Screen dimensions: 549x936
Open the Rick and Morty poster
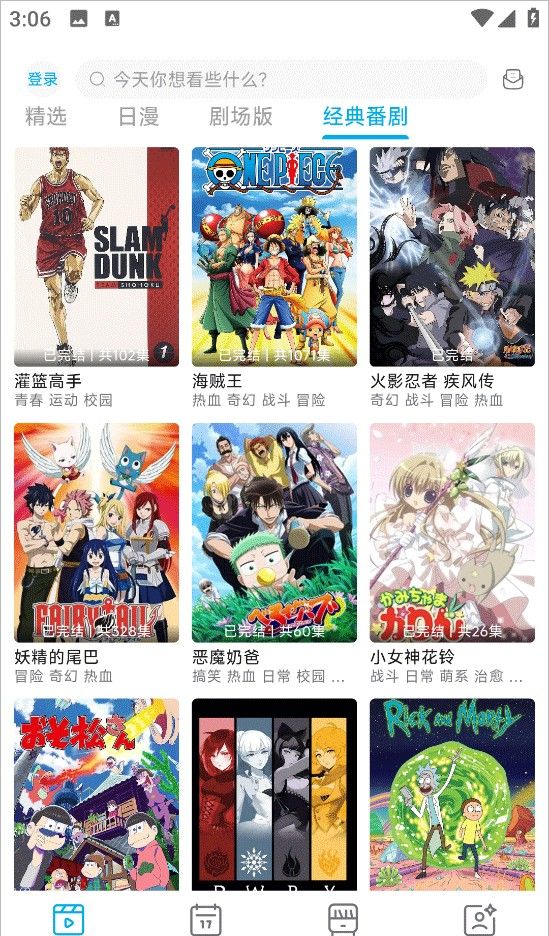coord(452,795)
